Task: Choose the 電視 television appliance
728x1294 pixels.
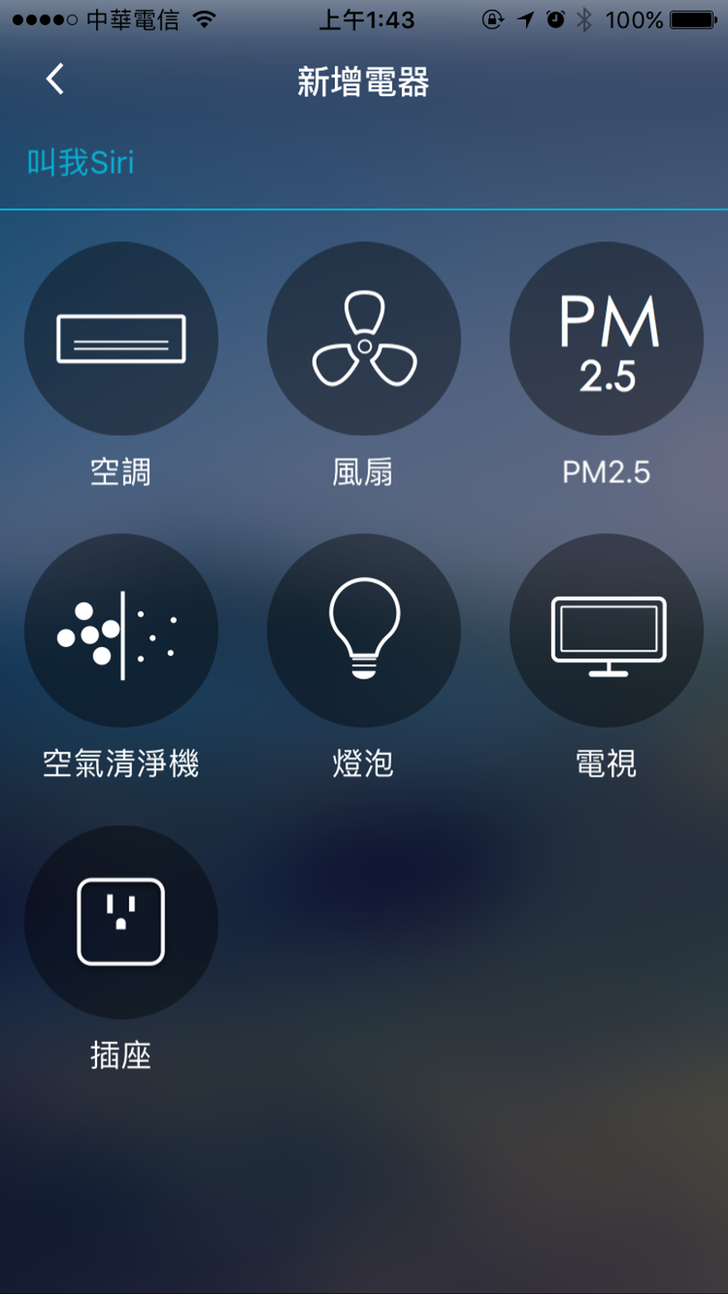Action: pyautogui.click(x=607, y=631)
